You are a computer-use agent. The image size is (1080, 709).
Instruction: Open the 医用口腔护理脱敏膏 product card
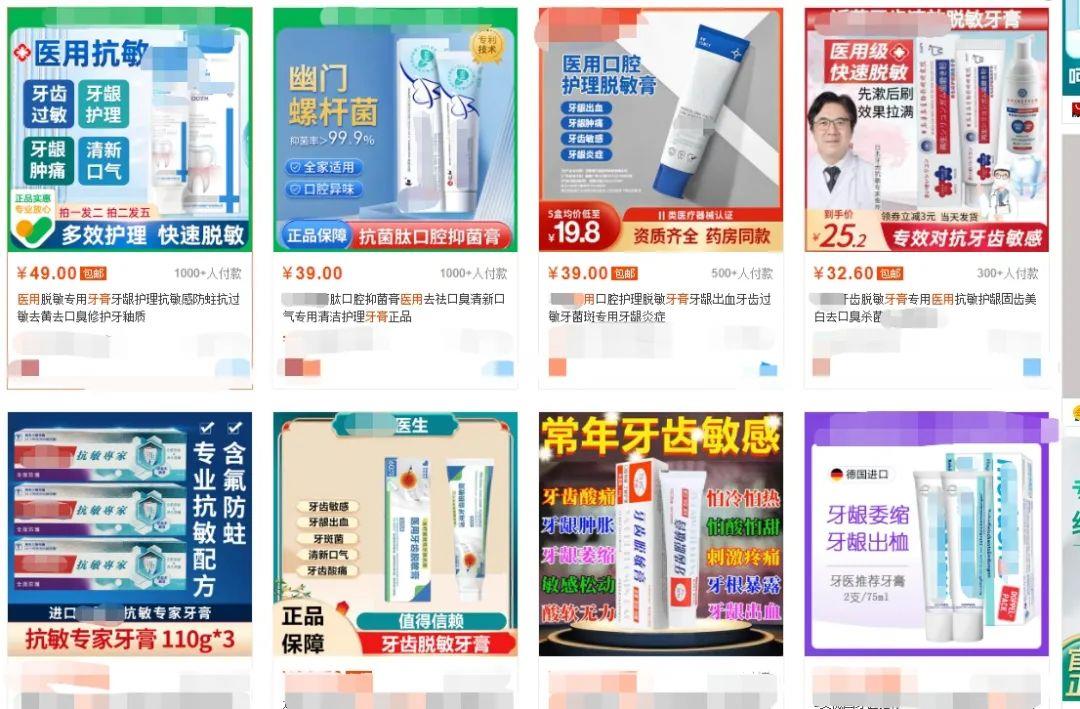click(x=660, y=130)
